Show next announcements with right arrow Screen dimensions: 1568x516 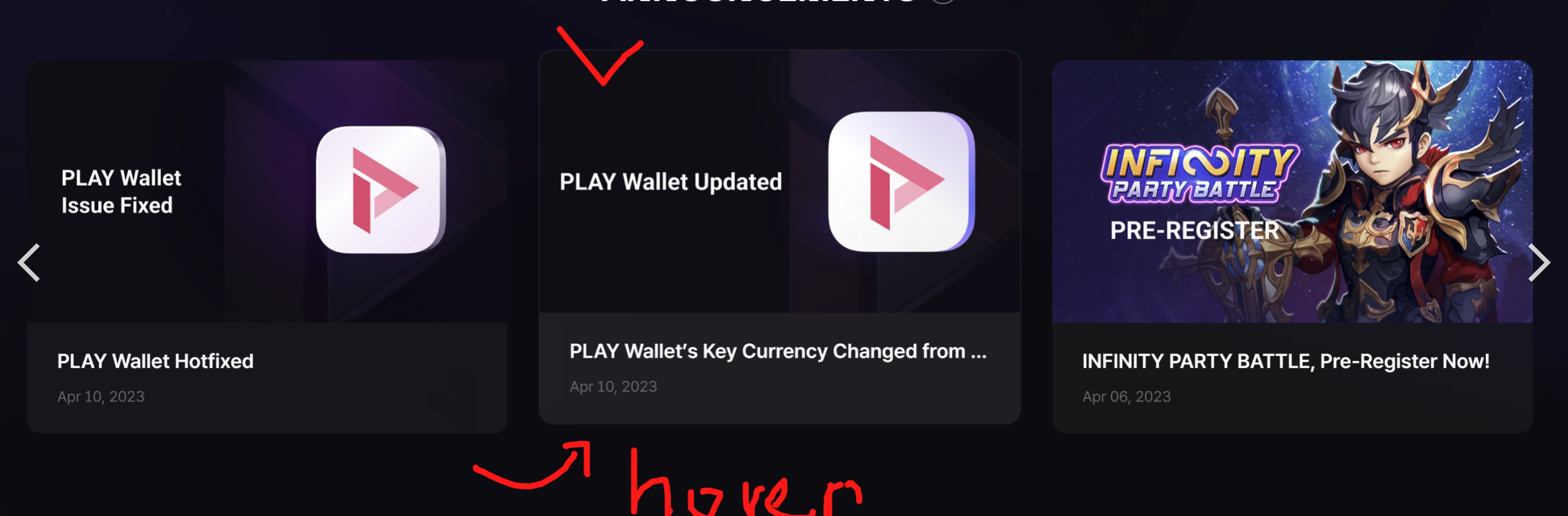(1539, 263)
